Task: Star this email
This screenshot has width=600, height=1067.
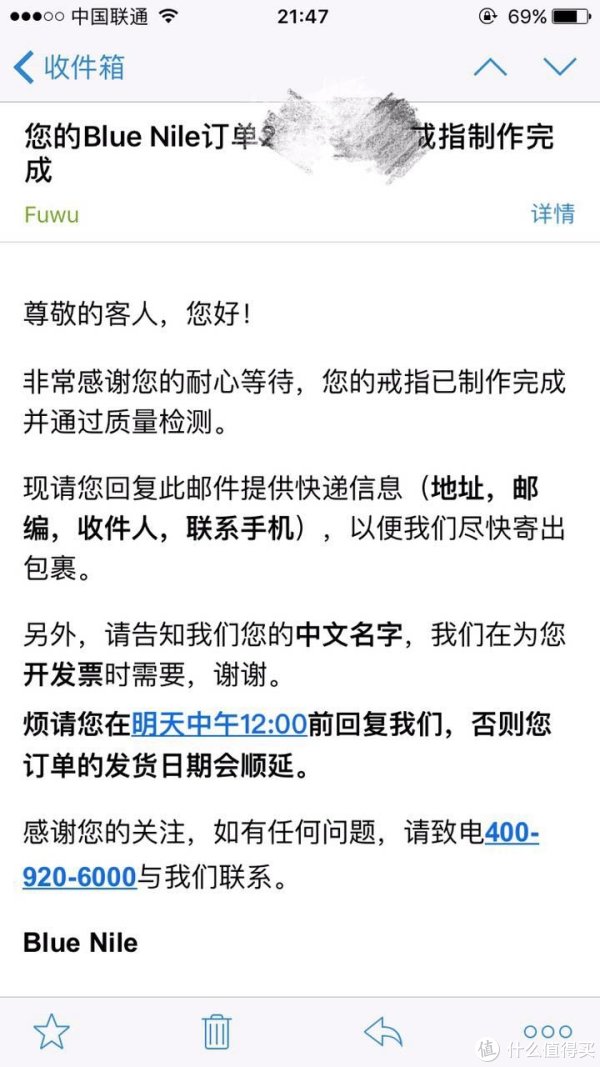Action: [52, 1031]
